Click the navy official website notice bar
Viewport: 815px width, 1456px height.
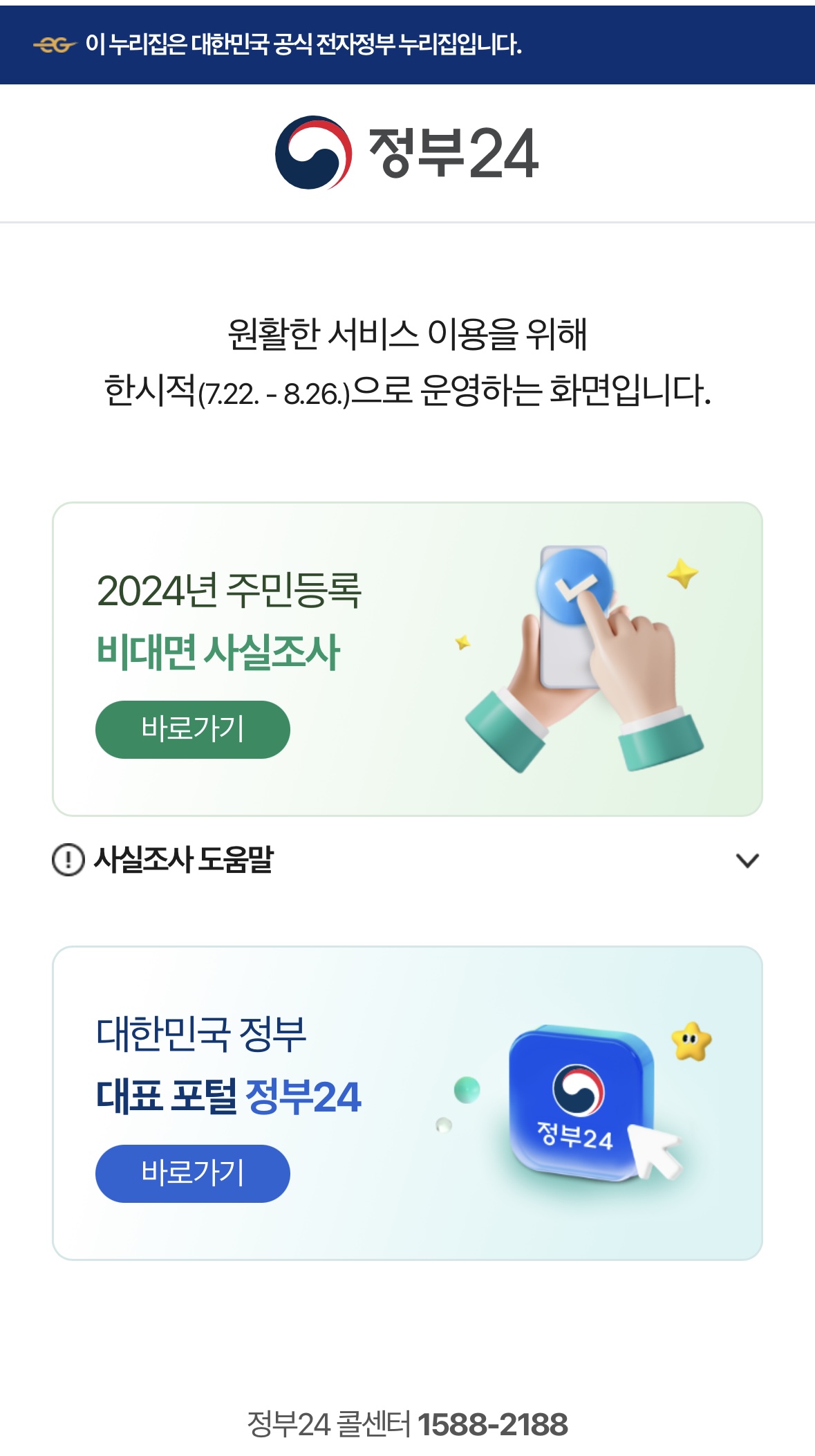[407, 44]
